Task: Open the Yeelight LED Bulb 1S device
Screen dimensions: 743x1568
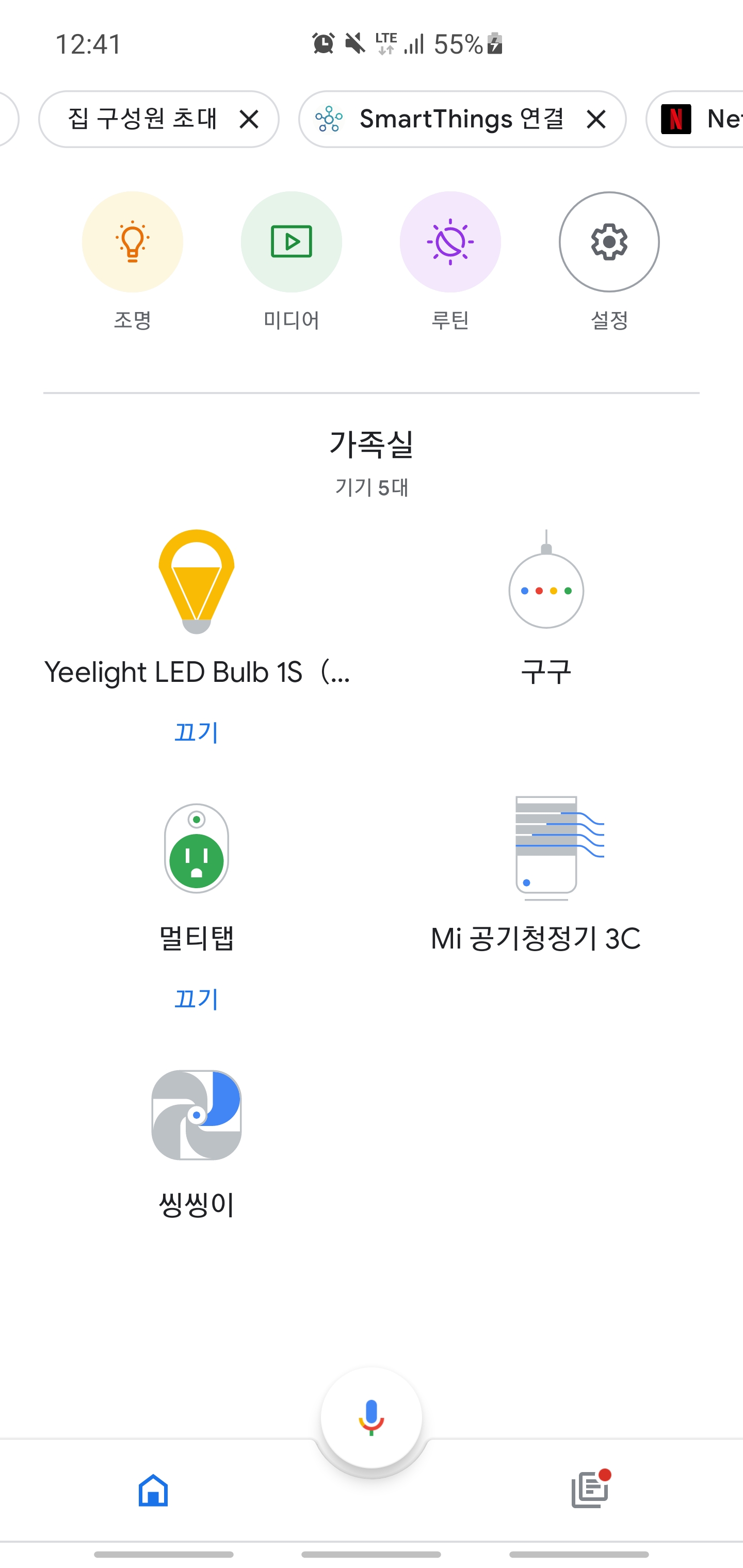Action: [197, 609]
